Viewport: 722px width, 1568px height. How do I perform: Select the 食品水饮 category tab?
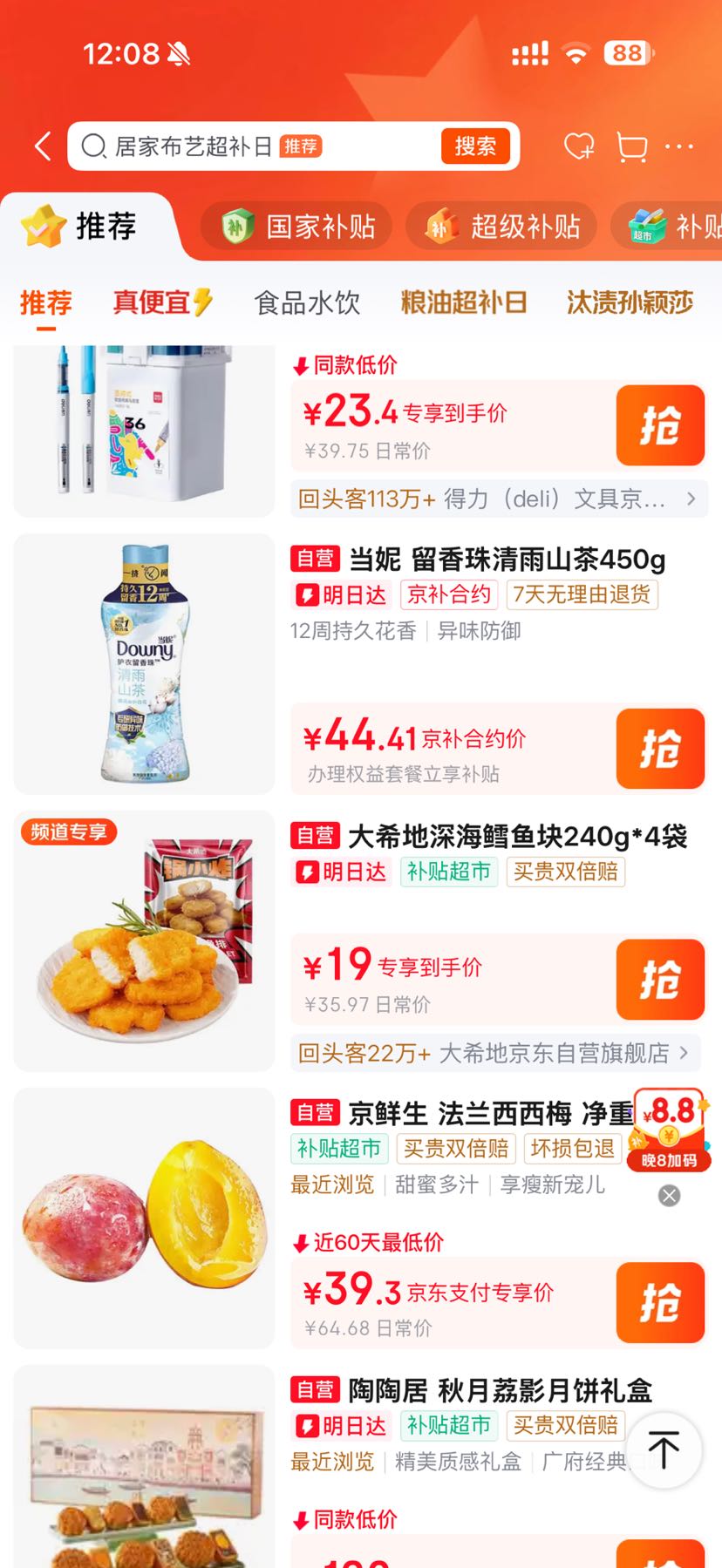click(307, 302)
